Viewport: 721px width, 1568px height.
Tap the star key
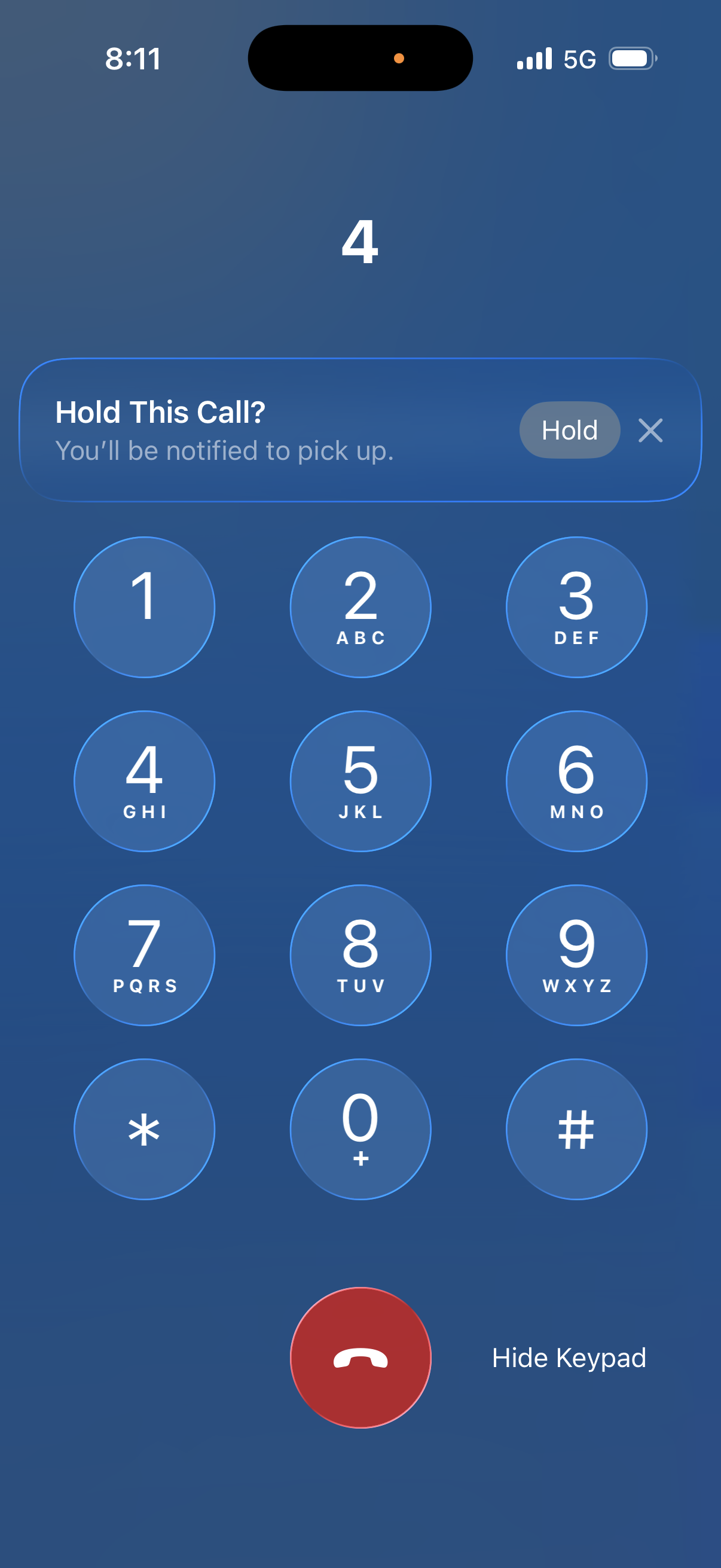coord(144,1129)
